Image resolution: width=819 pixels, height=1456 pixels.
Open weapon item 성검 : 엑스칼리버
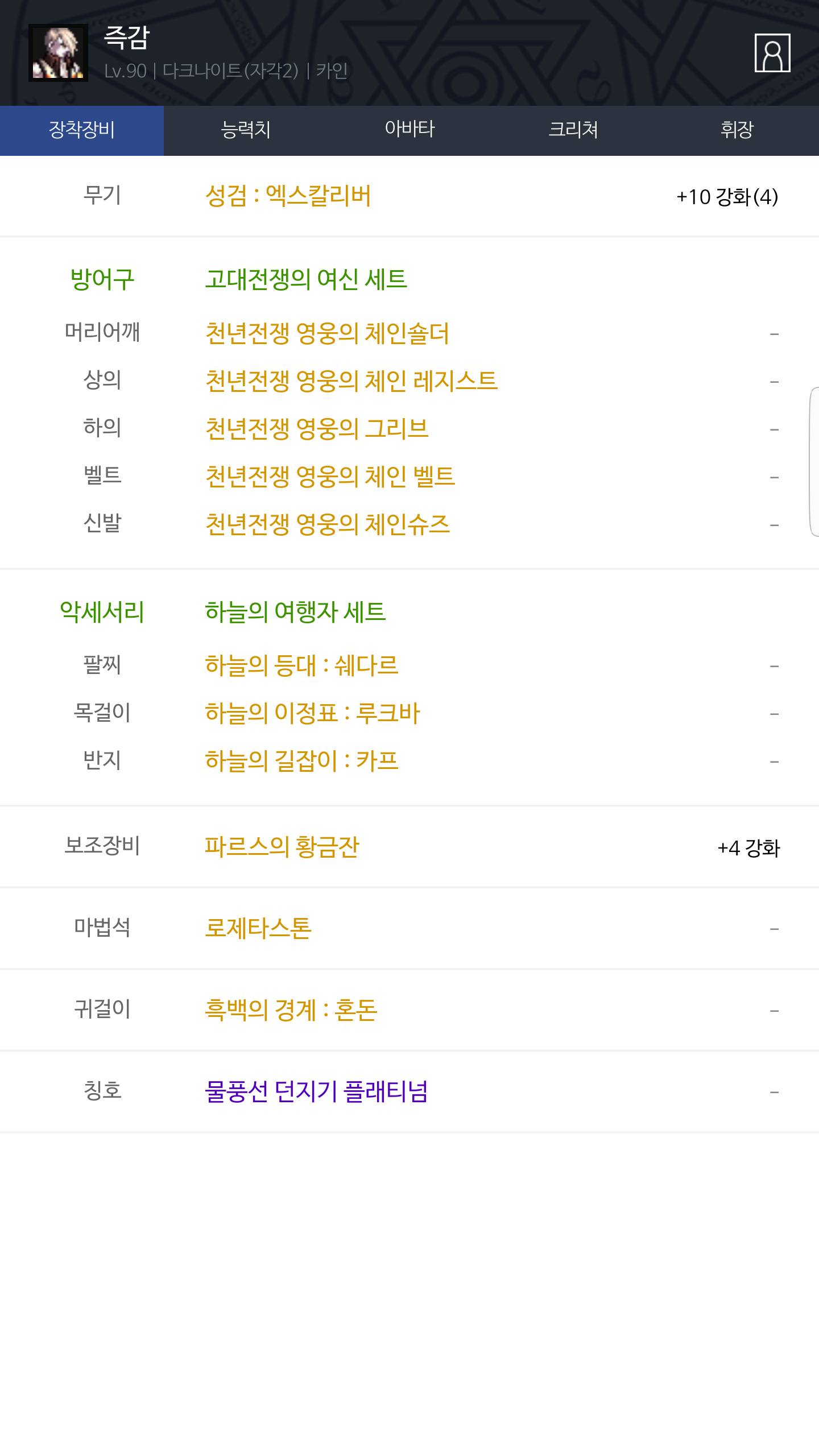(x=288, y=196)
